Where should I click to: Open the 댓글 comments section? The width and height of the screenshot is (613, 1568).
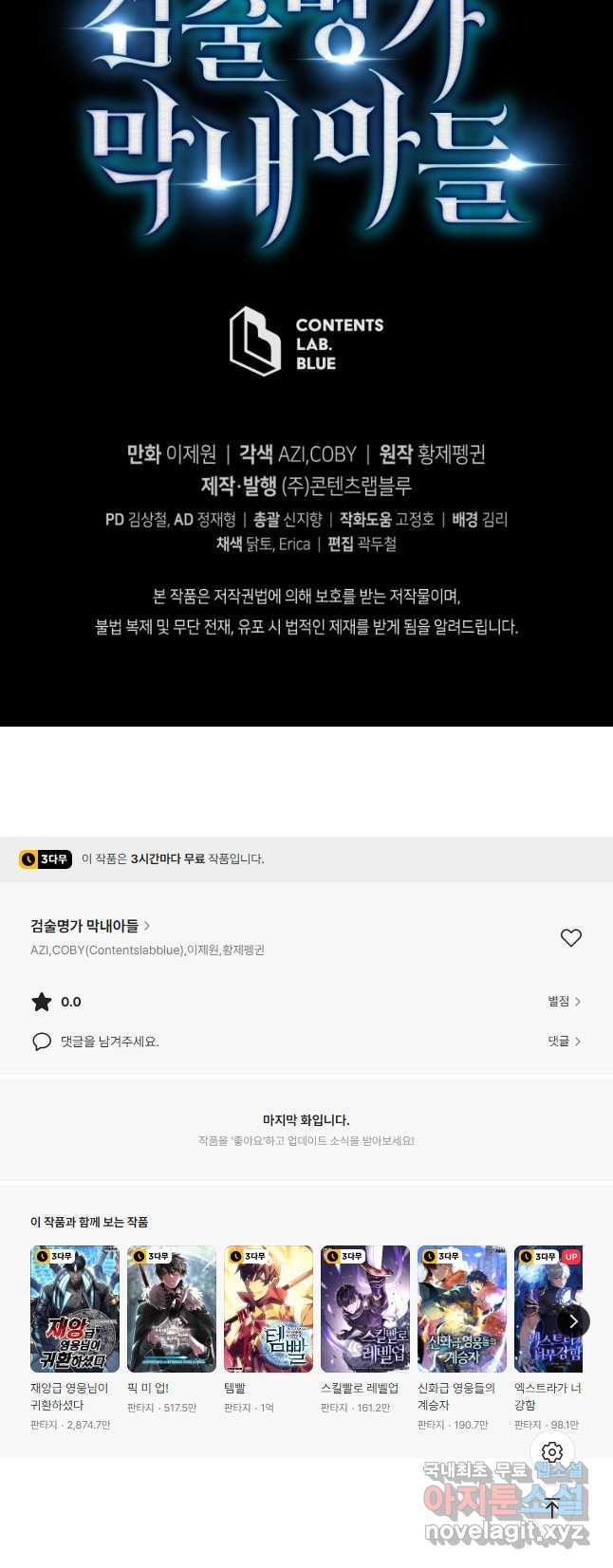click(564, 1041)
